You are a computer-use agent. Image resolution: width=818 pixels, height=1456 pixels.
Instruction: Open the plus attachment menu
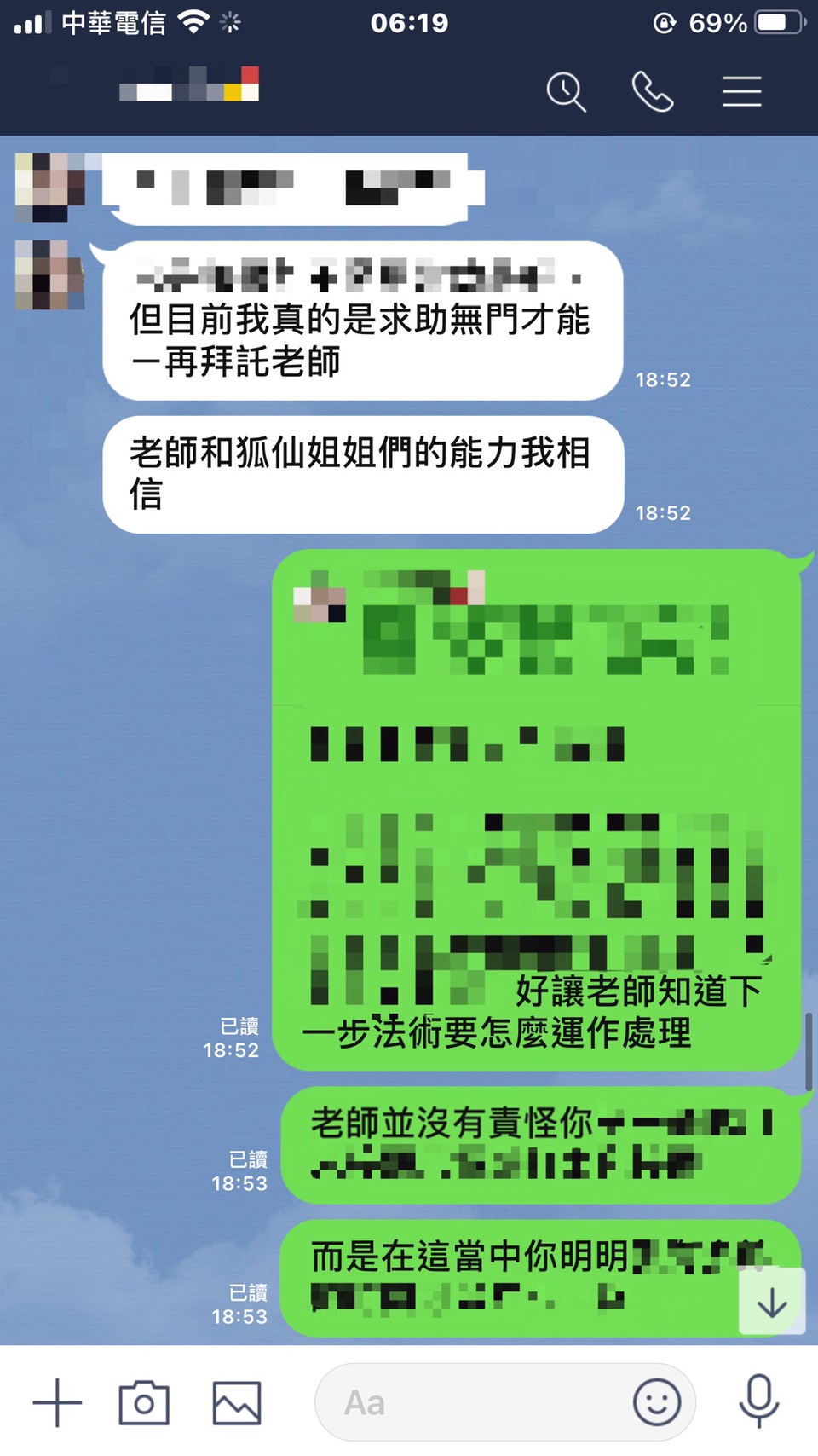[57, 1402]
